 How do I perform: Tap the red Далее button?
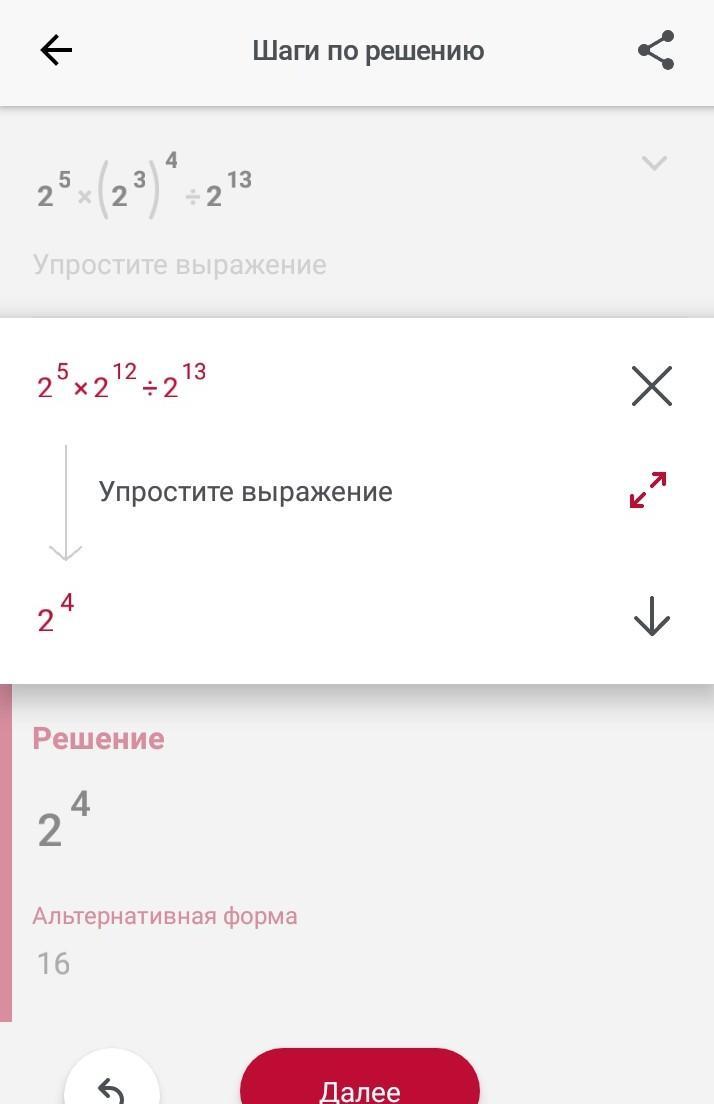360,1082
